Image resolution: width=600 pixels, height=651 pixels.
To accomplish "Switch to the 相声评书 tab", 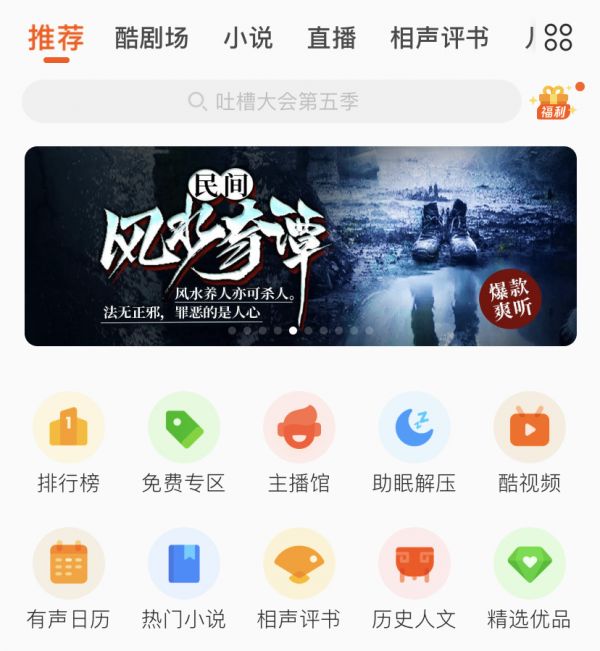I will 439,39.
